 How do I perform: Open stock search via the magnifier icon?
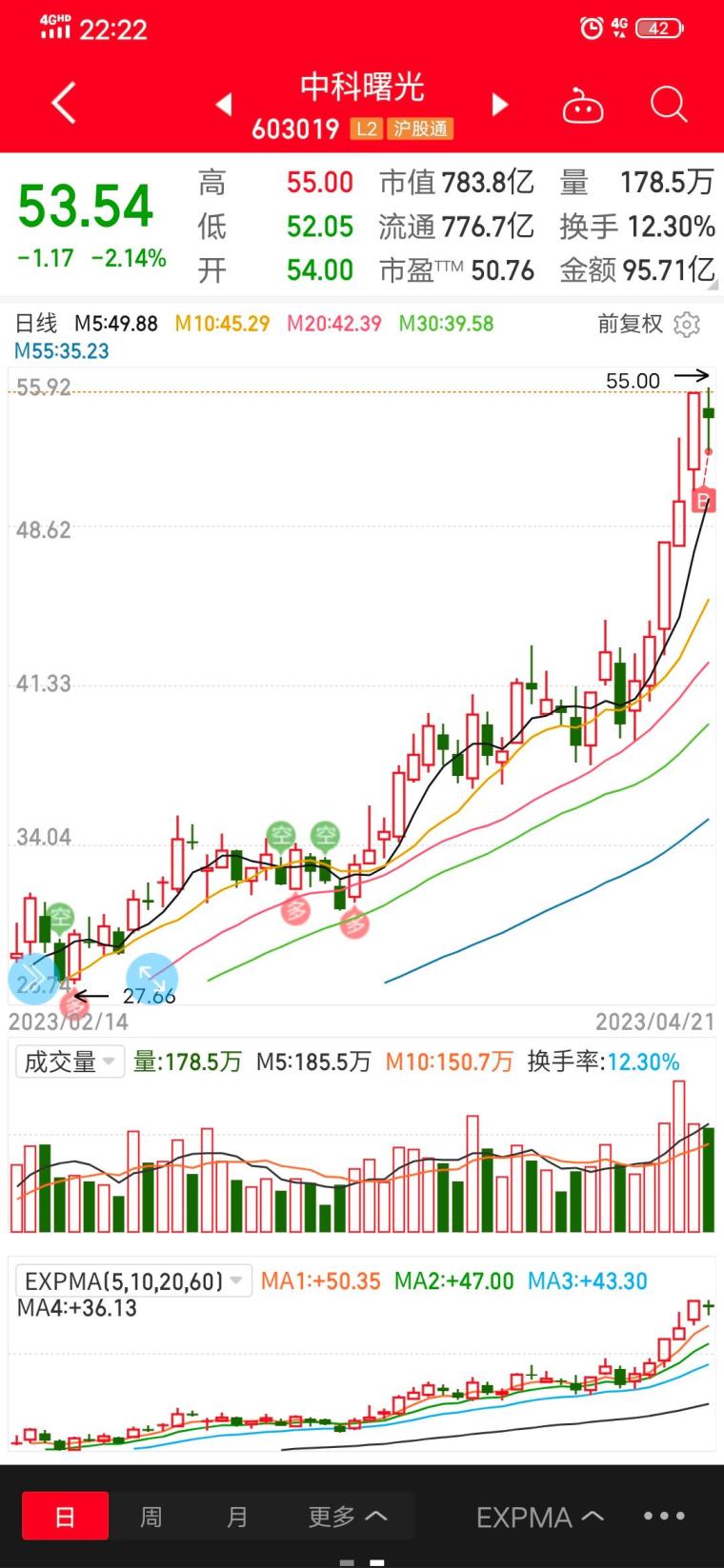tap(668, 106)
